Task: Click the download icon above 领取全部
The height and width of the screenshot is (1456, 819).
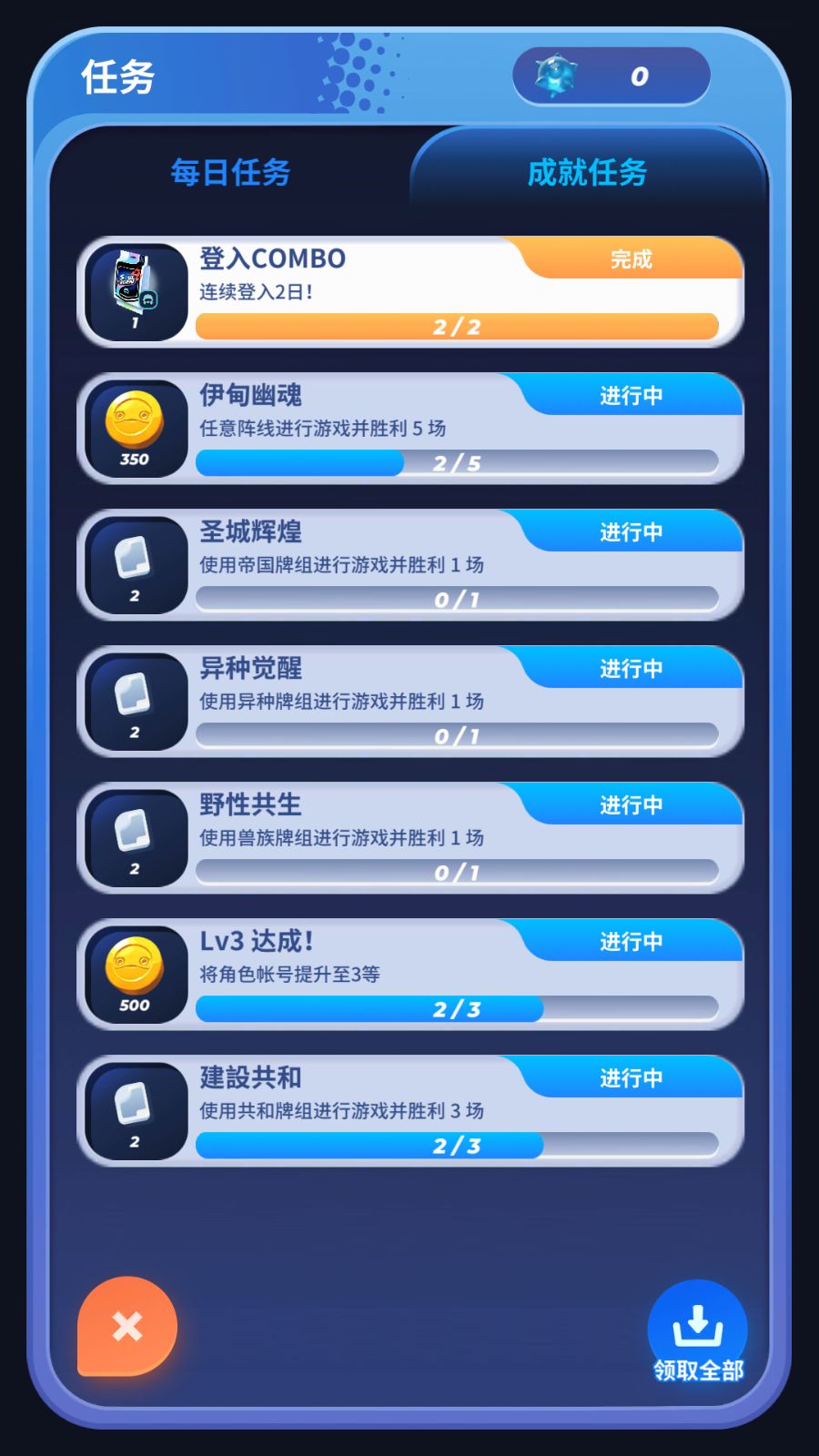Action: (697, 1324)
